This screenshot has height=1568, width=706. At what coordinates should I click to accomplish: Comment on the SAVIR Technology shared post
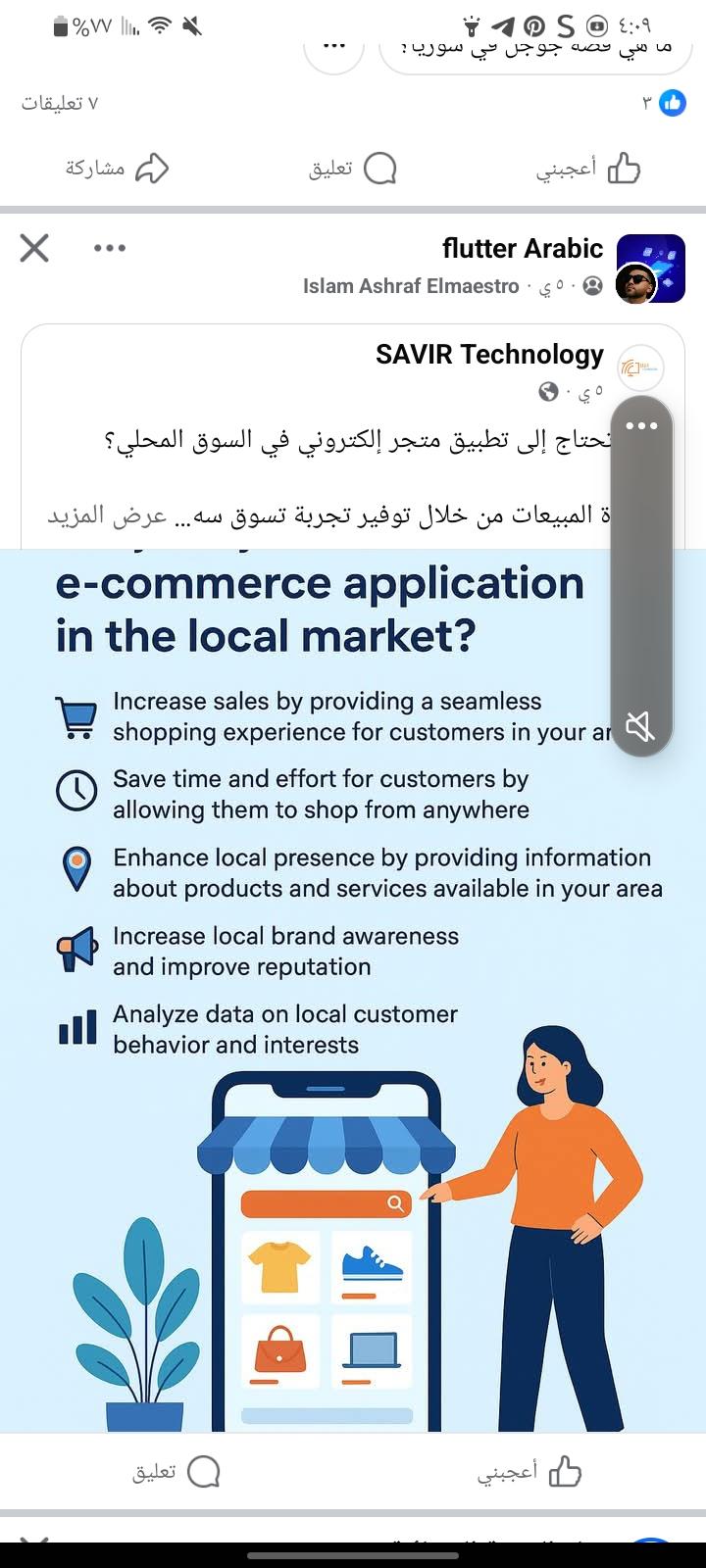(x=176, y=1471)
